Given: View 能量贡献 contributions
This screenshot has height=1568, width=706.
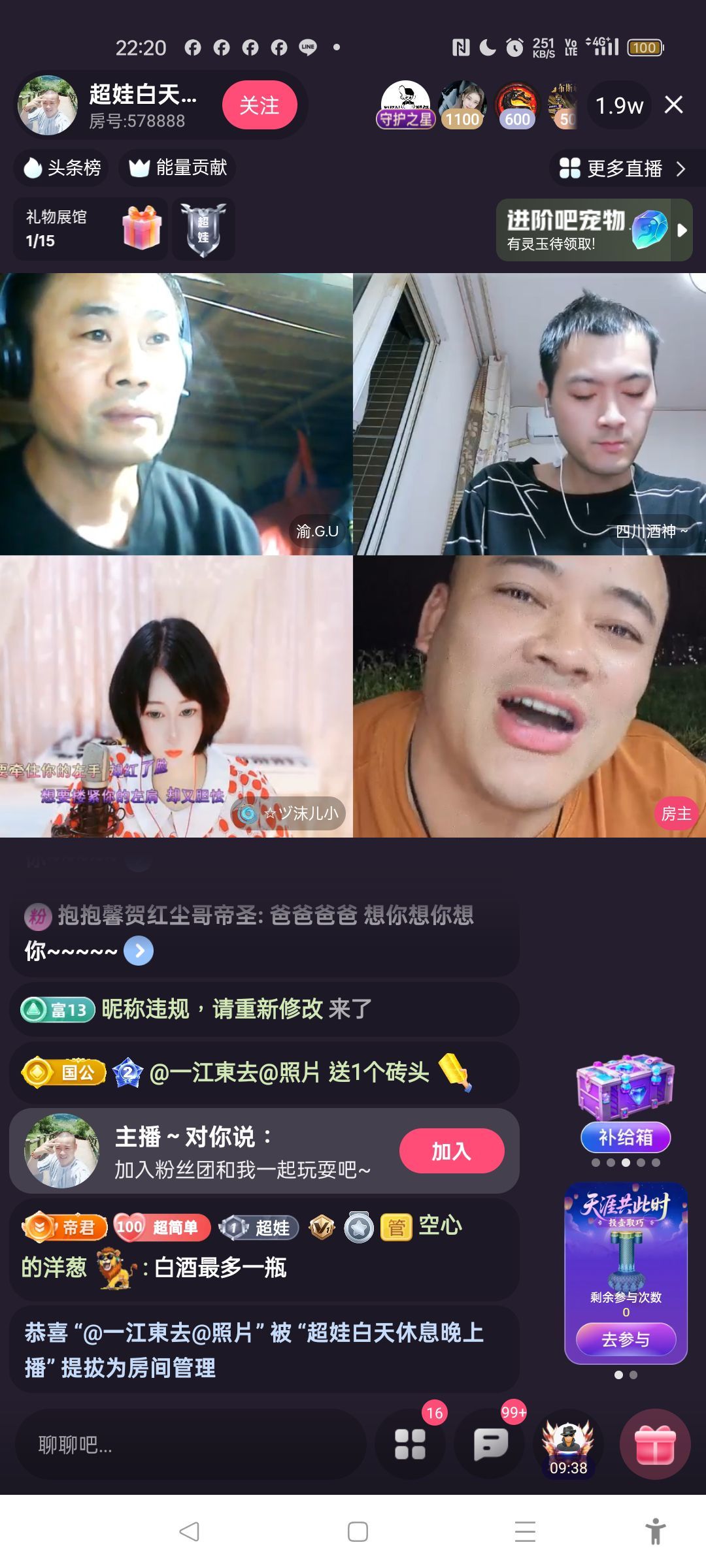Looking at the screenshot, I should pos(178,168).
